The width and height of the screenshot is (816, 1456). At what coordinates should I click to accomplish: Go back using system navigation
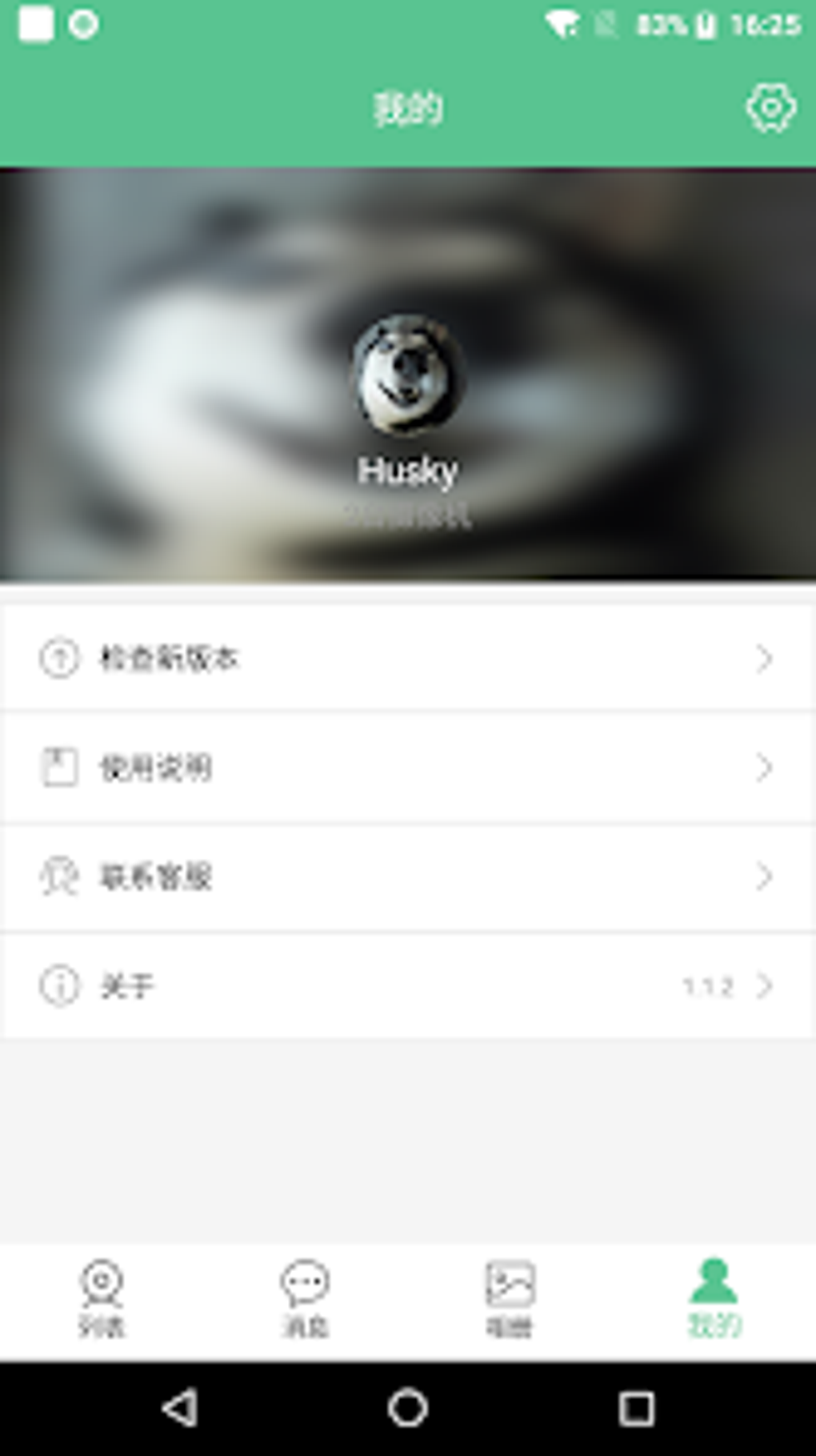[180, 1409]
